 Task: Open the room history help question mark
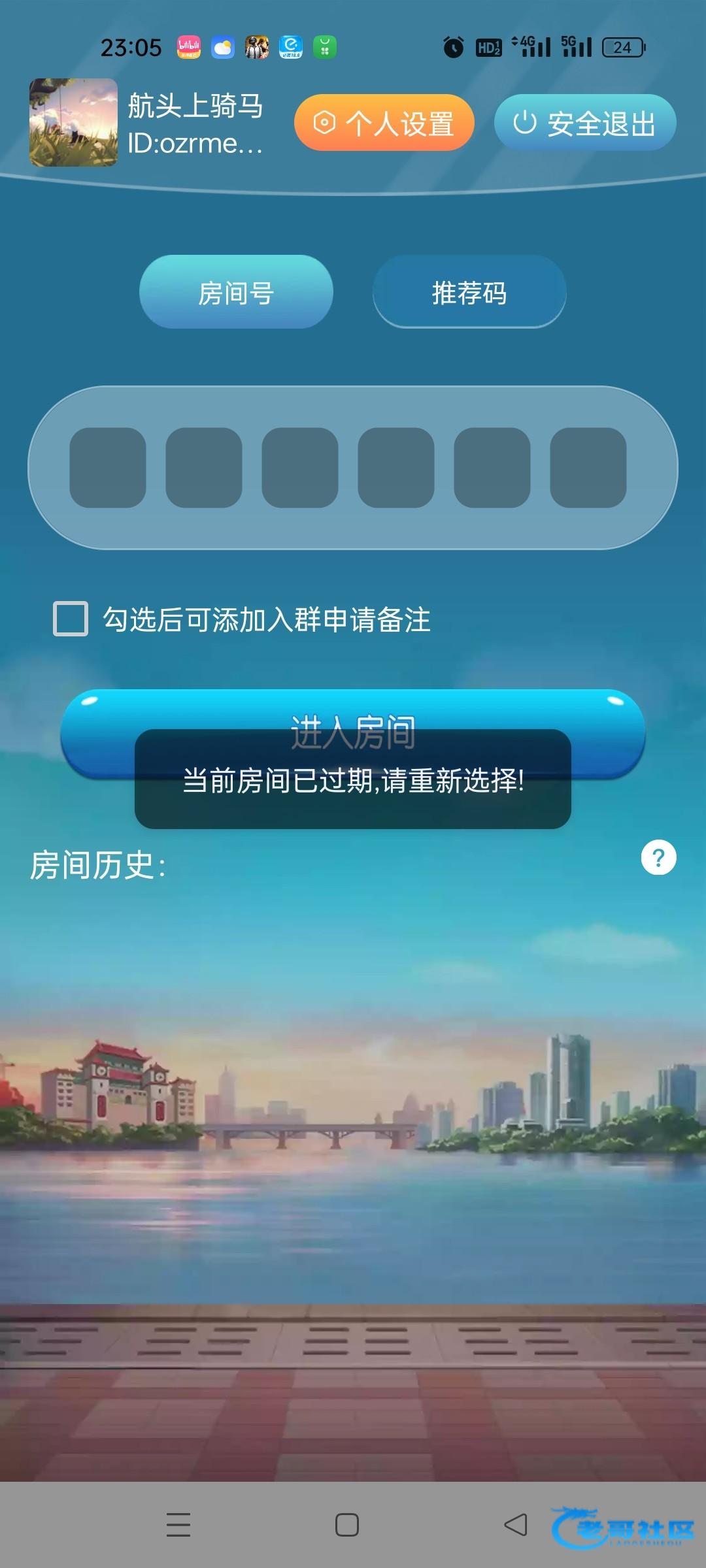point(658,857)
